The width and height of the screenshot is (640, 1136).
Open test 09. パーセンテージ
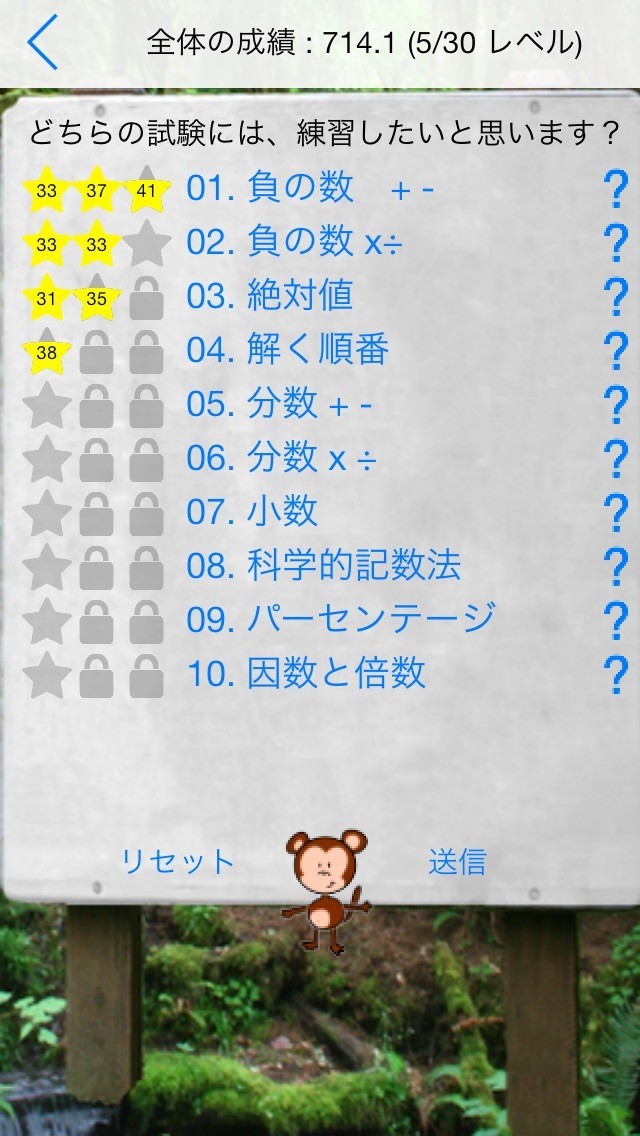point(340,620)
